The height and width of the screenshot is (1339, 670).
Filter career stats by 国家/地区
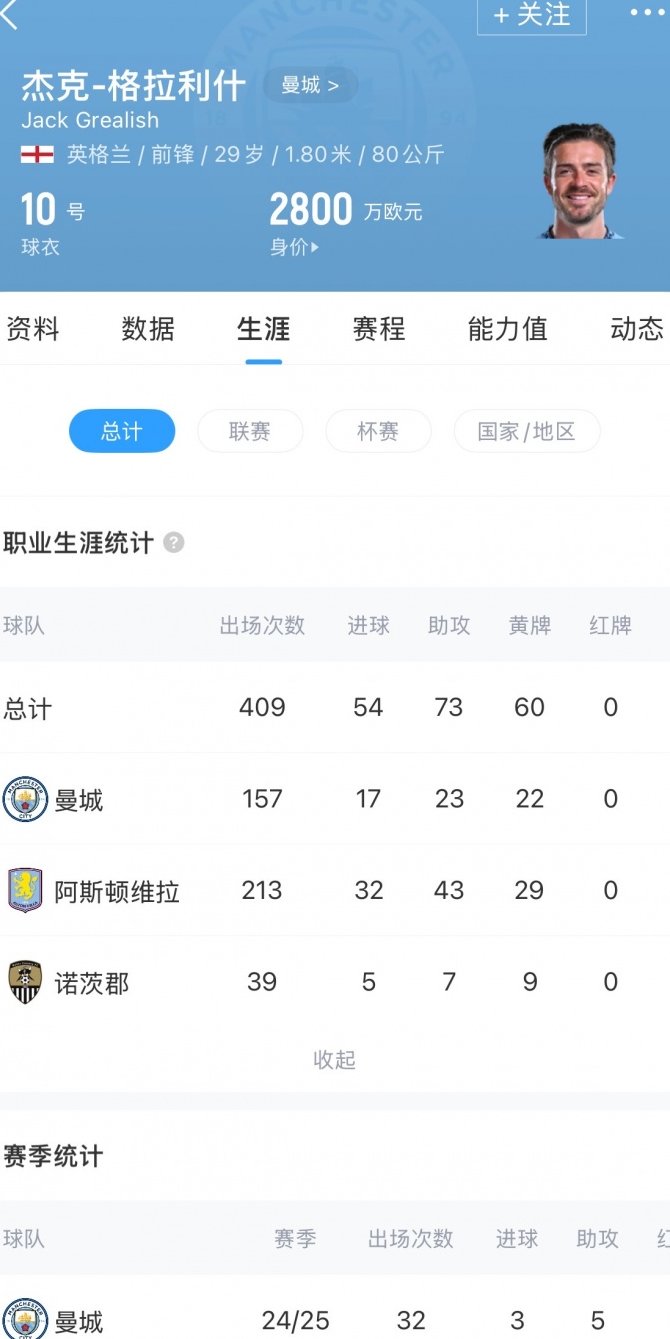coord(527,432)
